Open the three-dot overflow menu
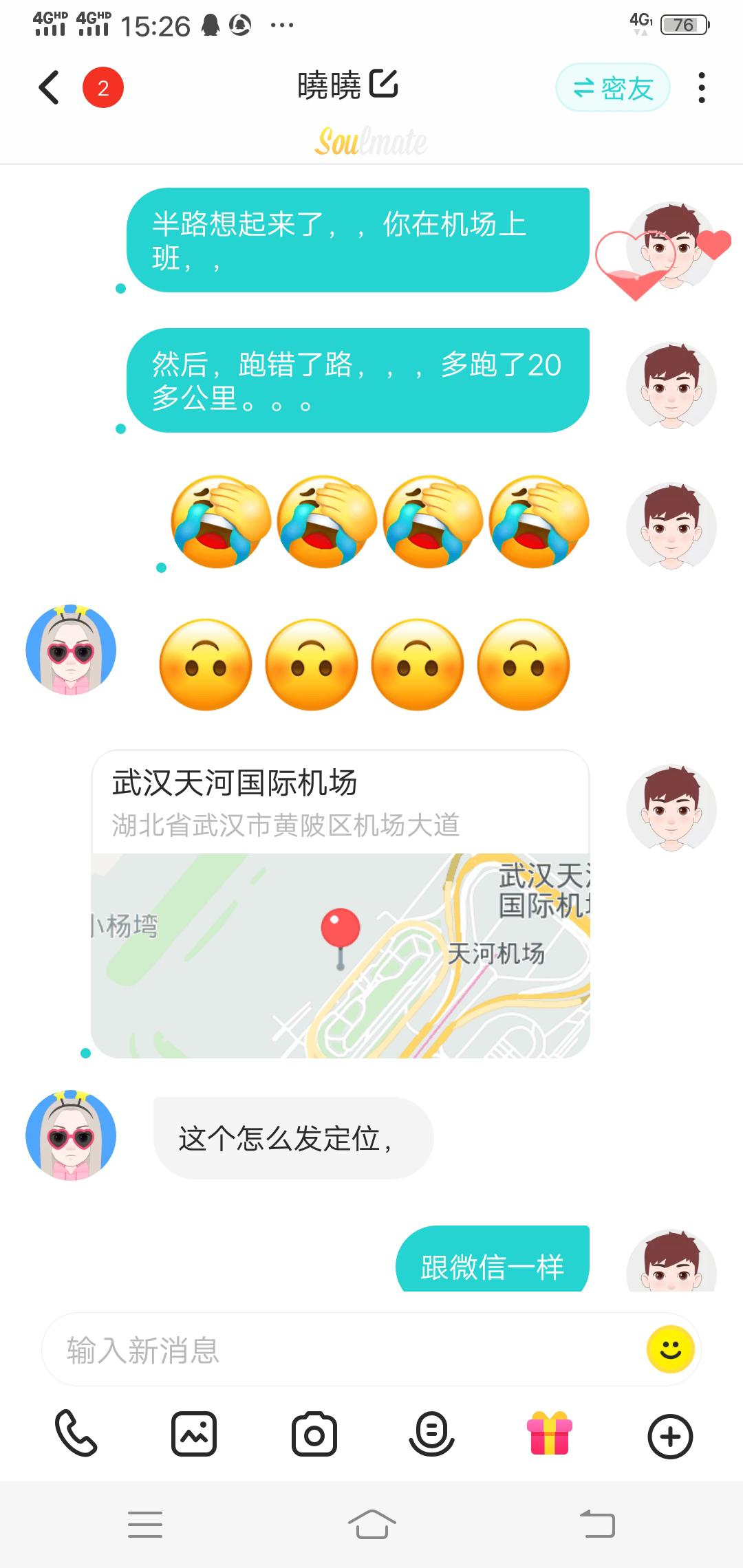Viewport: 743px width, 1568px height. coord(701,88)
